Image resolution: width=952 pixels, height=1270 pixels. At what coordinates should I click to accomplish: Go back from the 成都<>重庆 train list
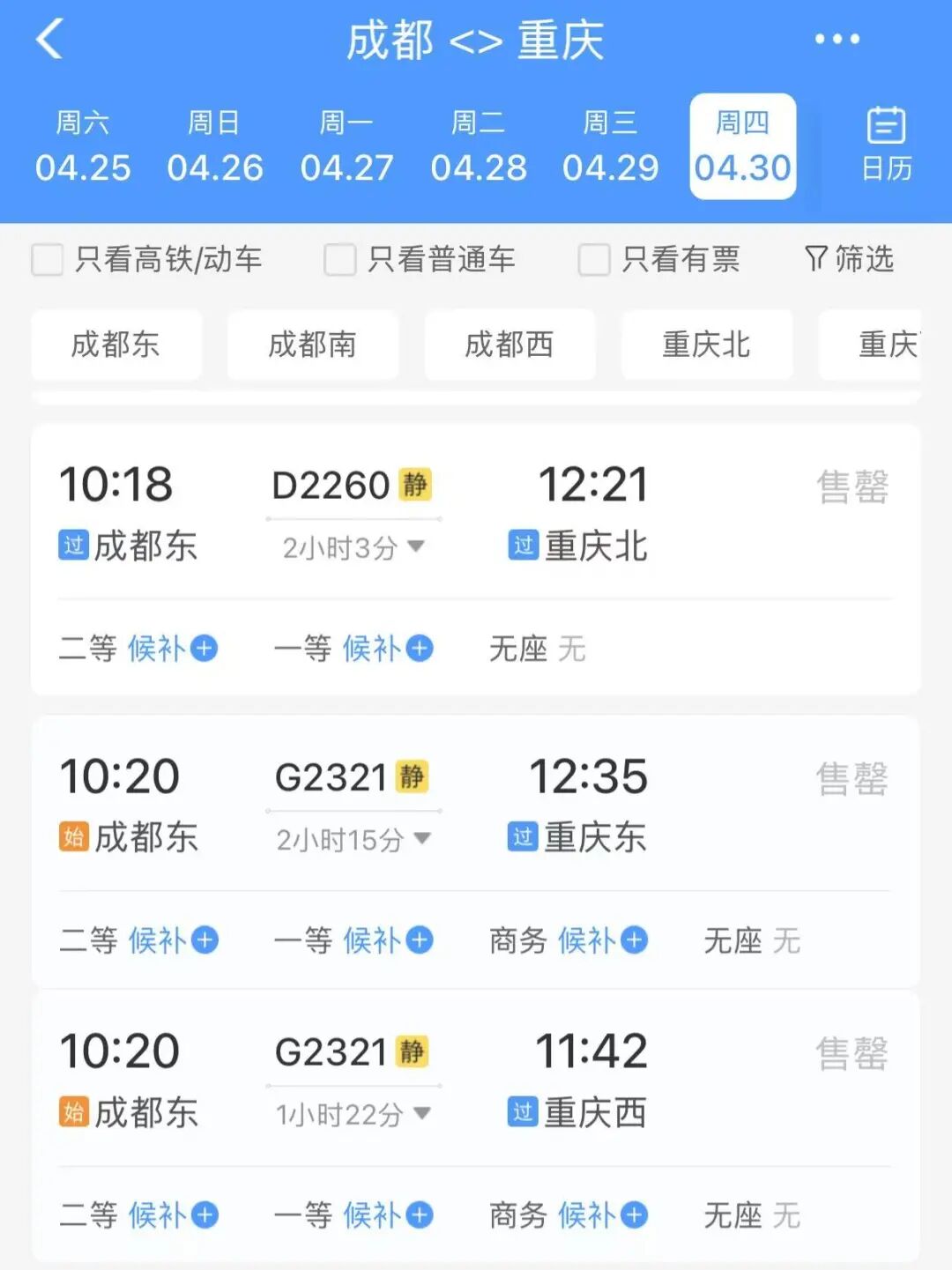tap(50, 40)
